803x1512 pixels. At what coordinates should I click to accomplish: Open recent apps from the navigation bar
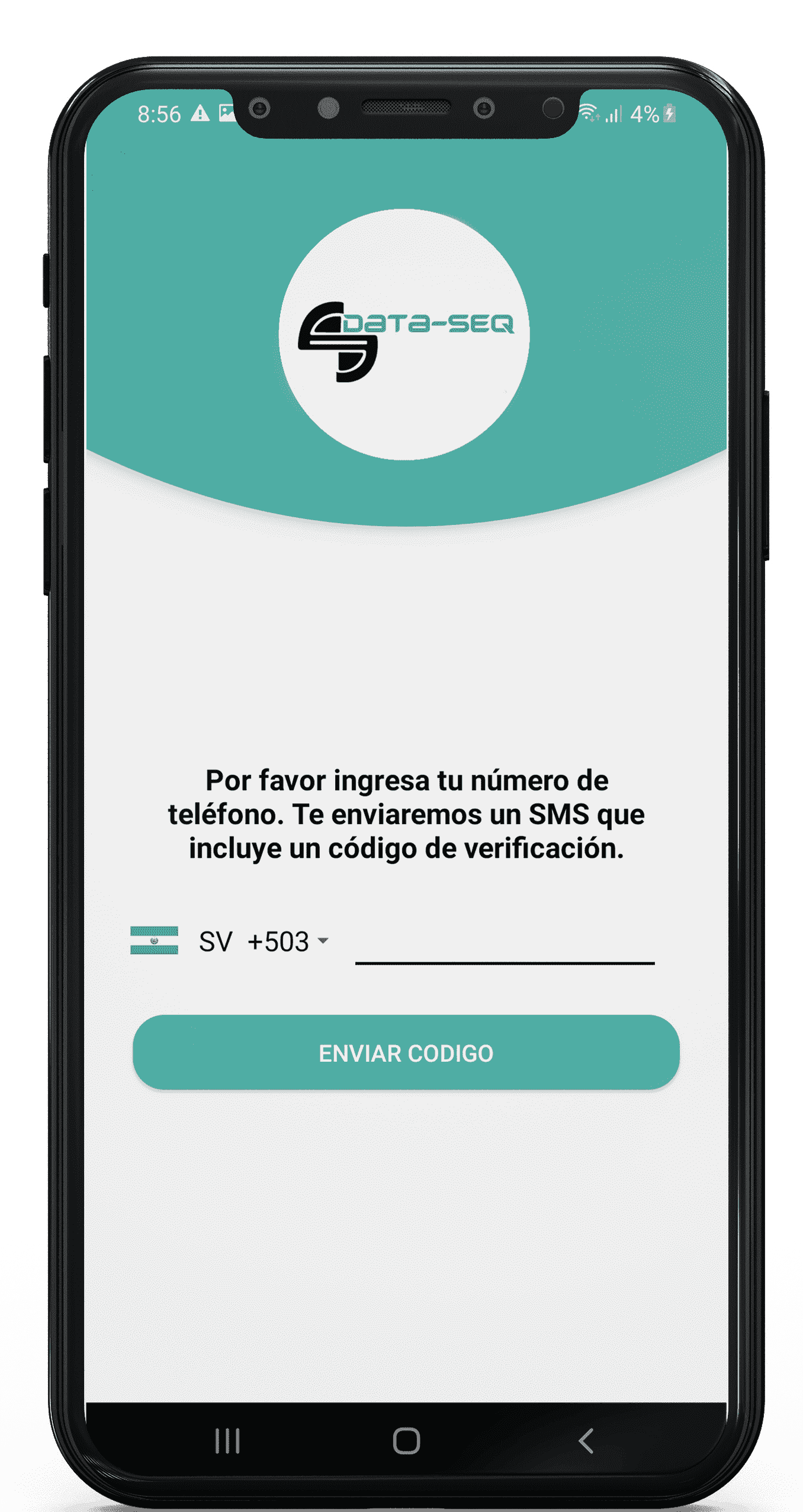pyautogui.click(x=227, y=1441)
